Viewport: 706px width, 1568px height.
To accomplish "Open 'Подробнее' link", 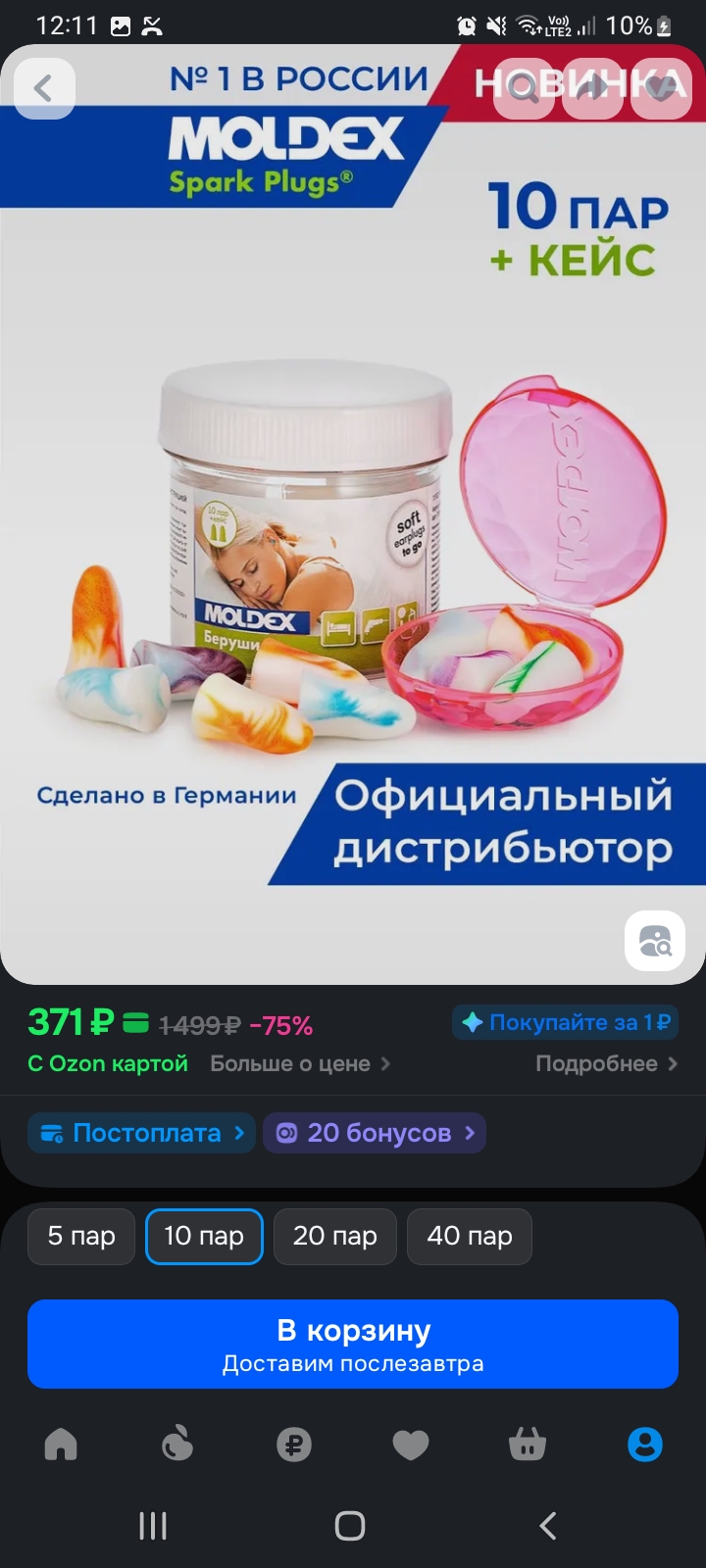I will pyautogui.click(x=606, y=1064).
